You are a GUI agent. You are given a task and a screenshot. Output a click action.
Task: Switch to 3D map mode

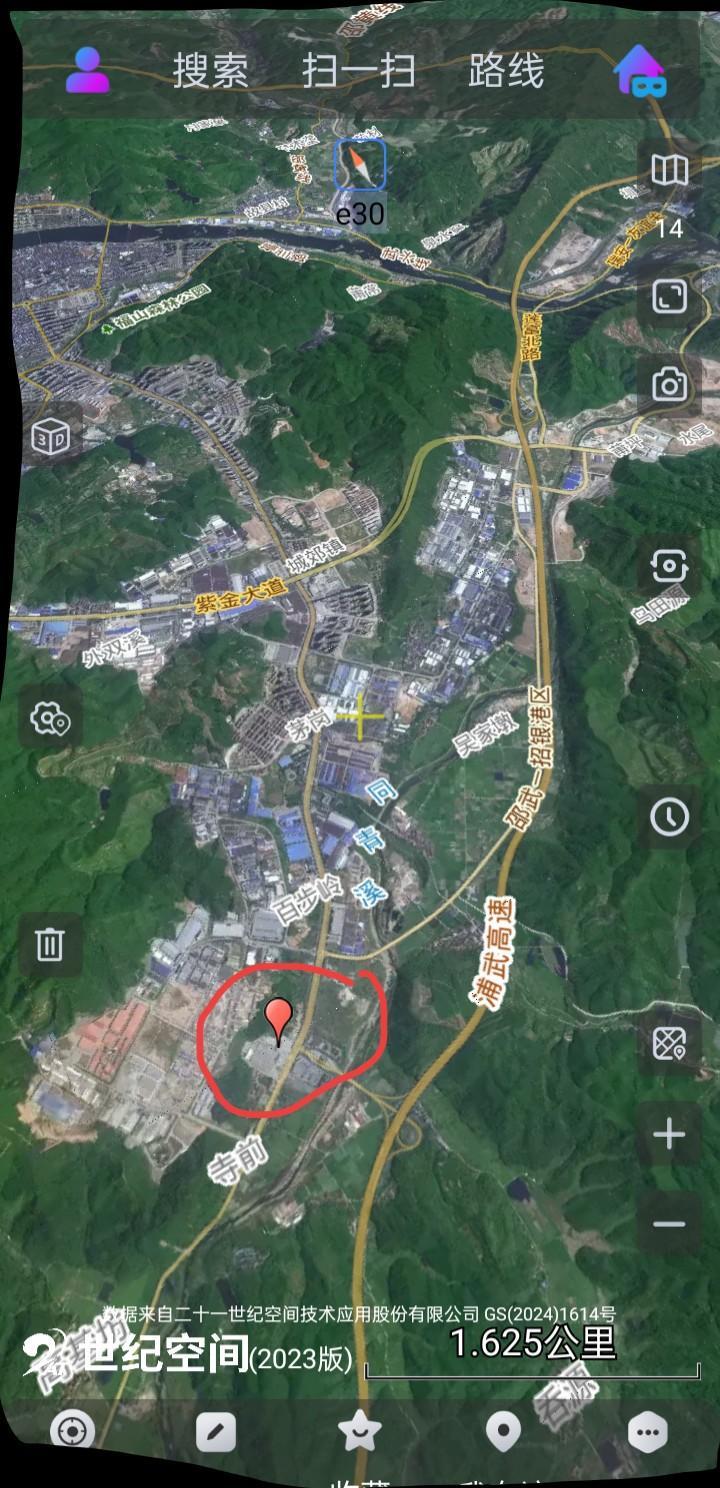[x=49, y=435]
